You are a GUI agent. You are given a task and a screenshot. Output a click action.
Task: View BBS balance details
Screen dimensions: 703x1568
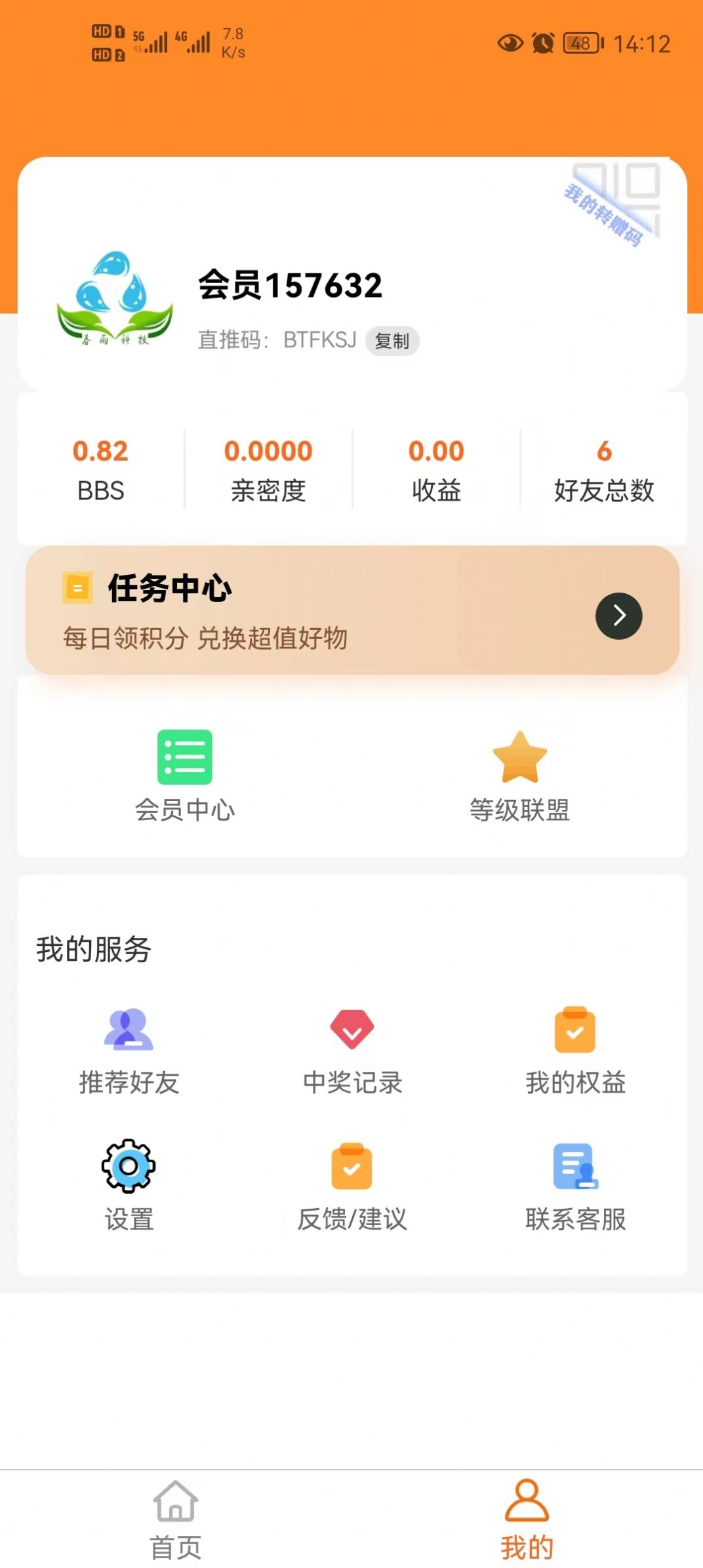click(x=100, y=469)
